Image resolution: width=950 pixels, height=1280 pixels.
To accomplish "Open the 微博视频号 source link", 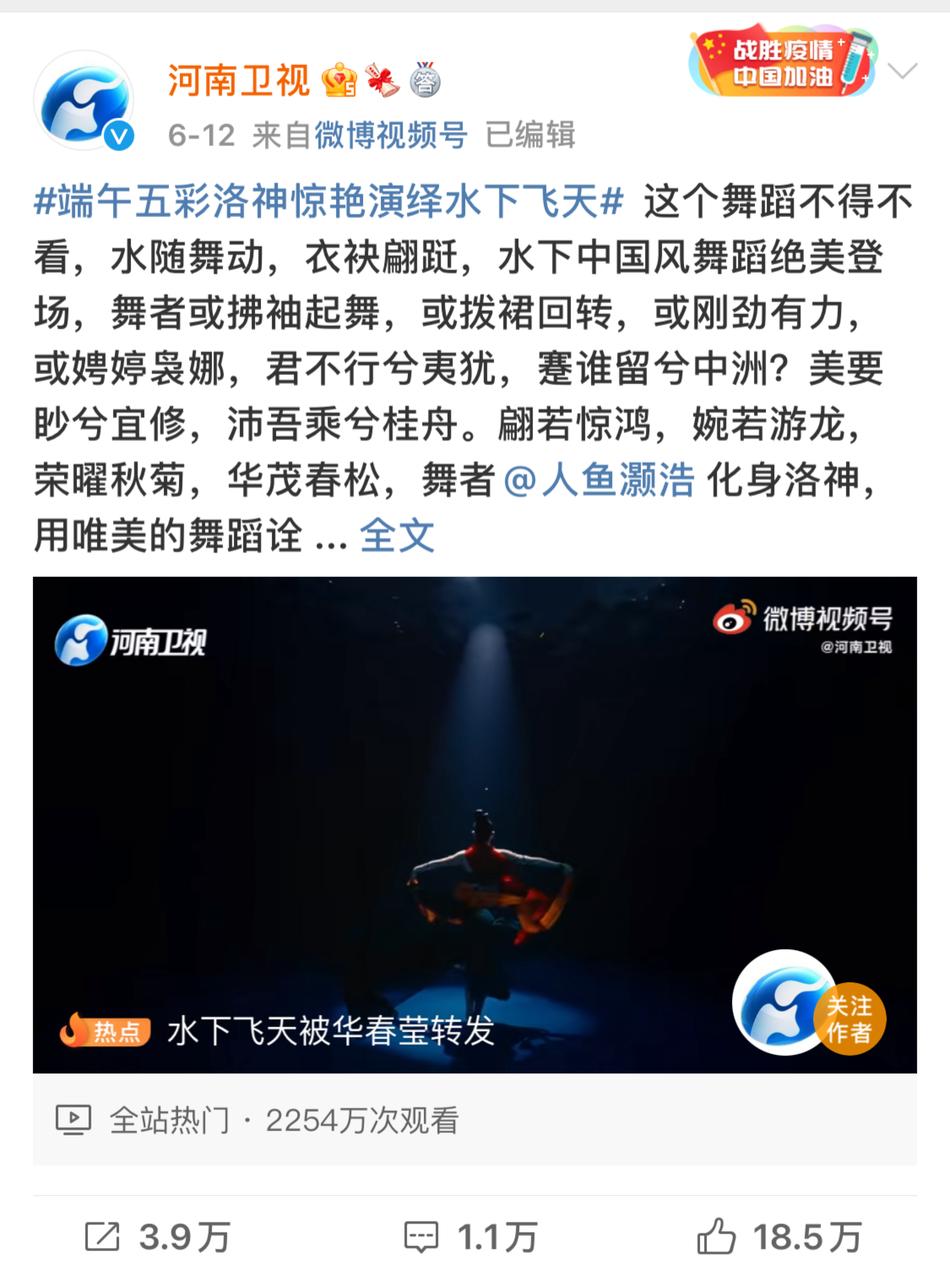I will coord(391,134).
